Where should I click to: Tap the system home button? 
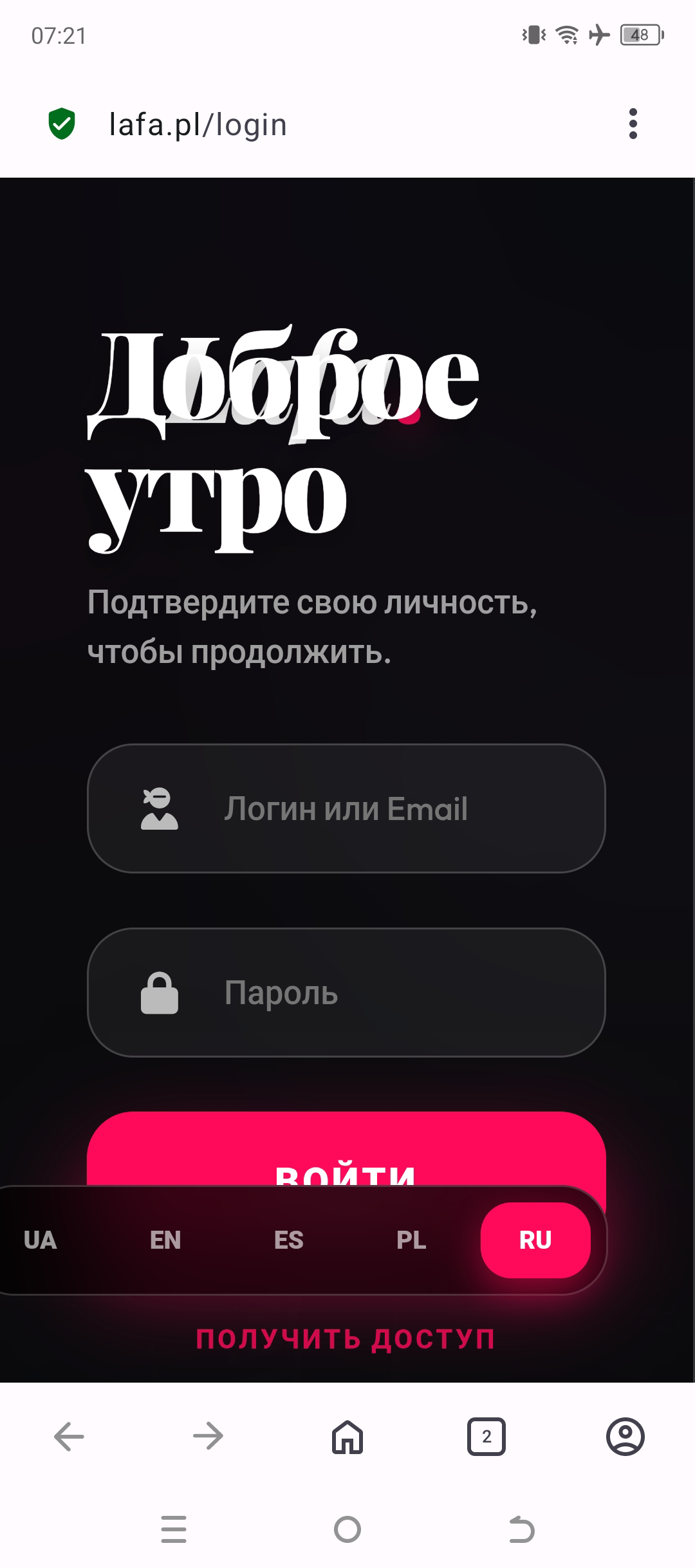[347, 1529]
